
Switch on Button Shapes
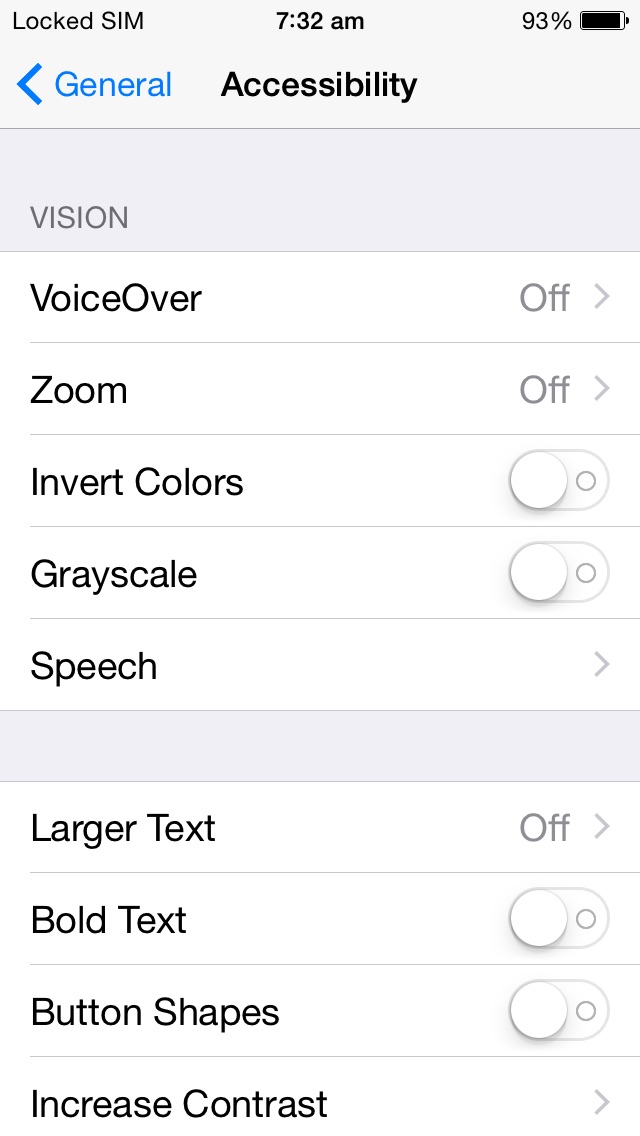(558, 1012)
